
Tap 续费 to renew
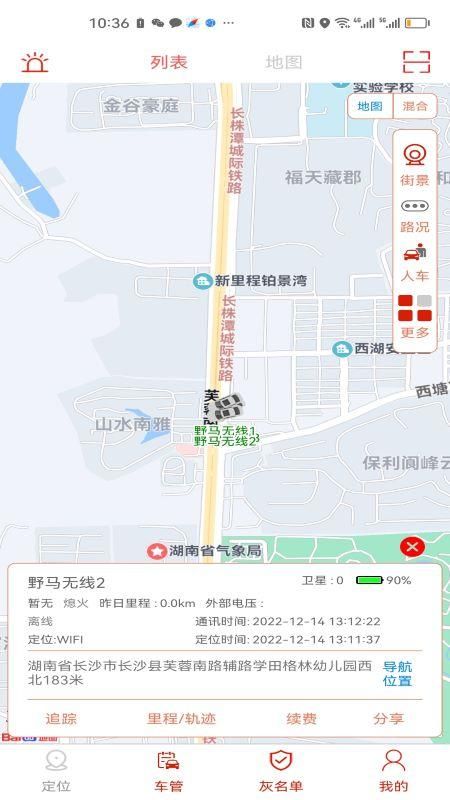pos(302,719)
